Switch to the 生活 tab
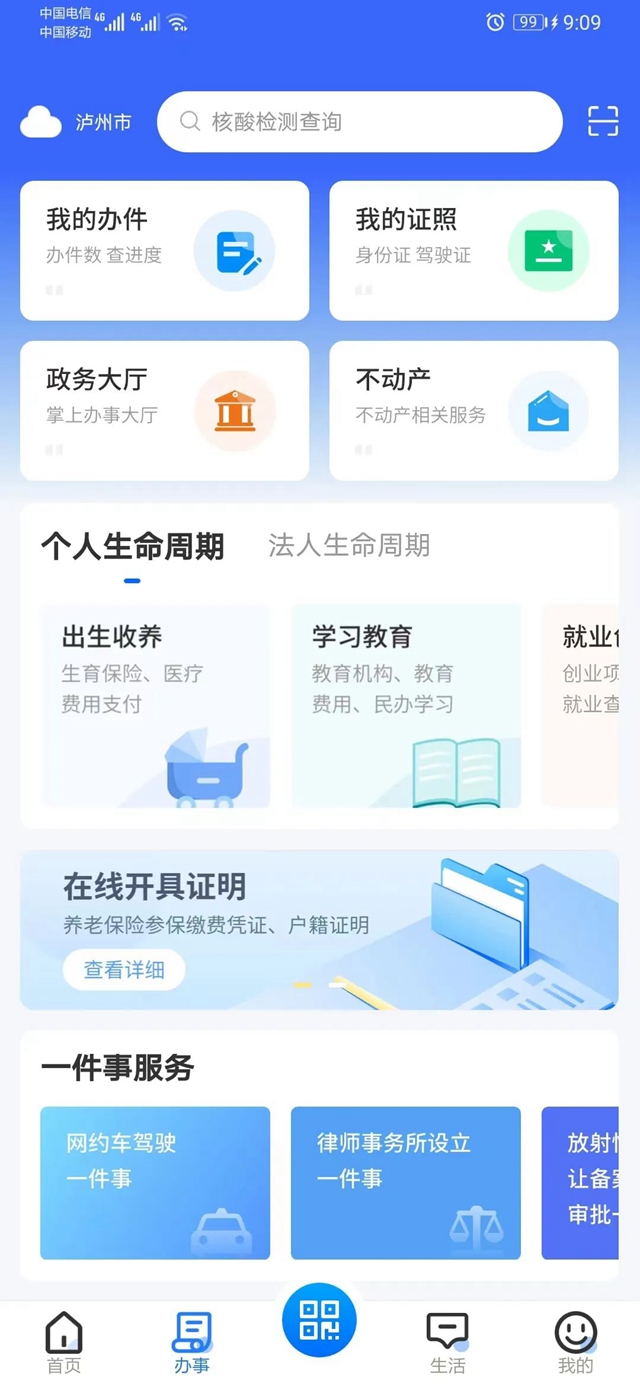This screenshot has height=1387, width=640. [447, 1343]
